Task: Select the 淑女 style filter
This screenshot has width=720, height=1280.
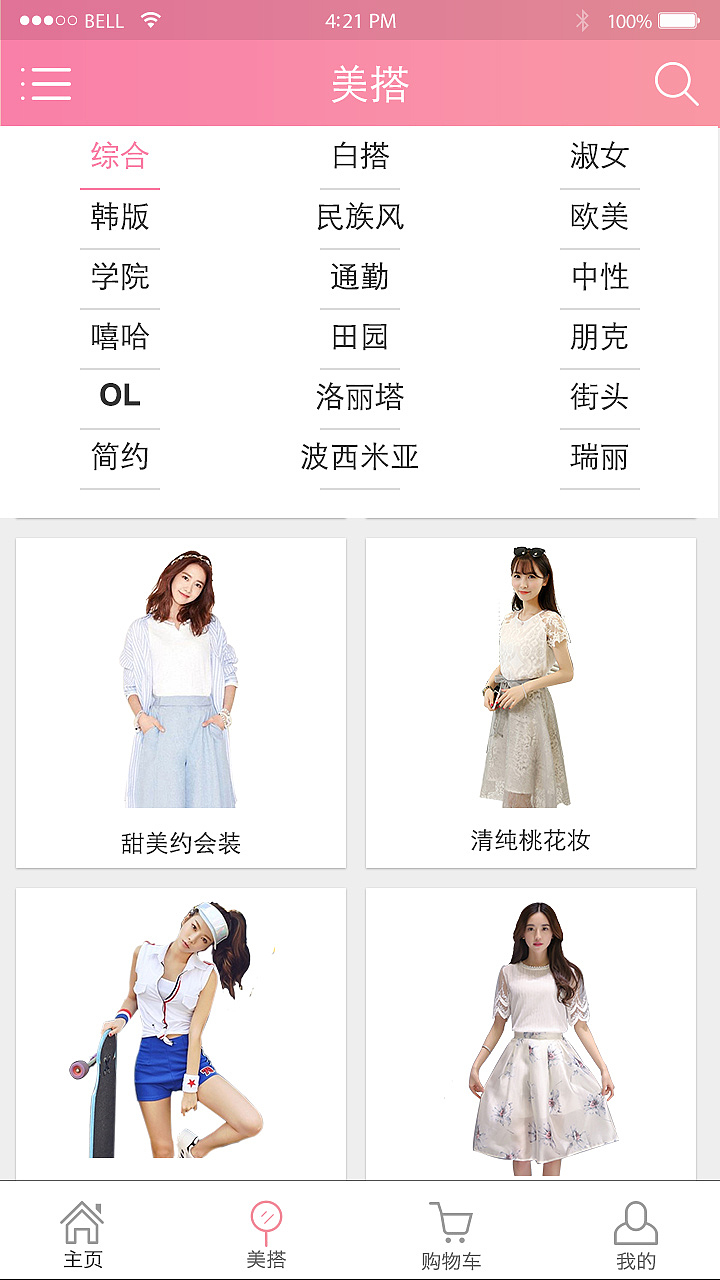Action: [599, 156]
